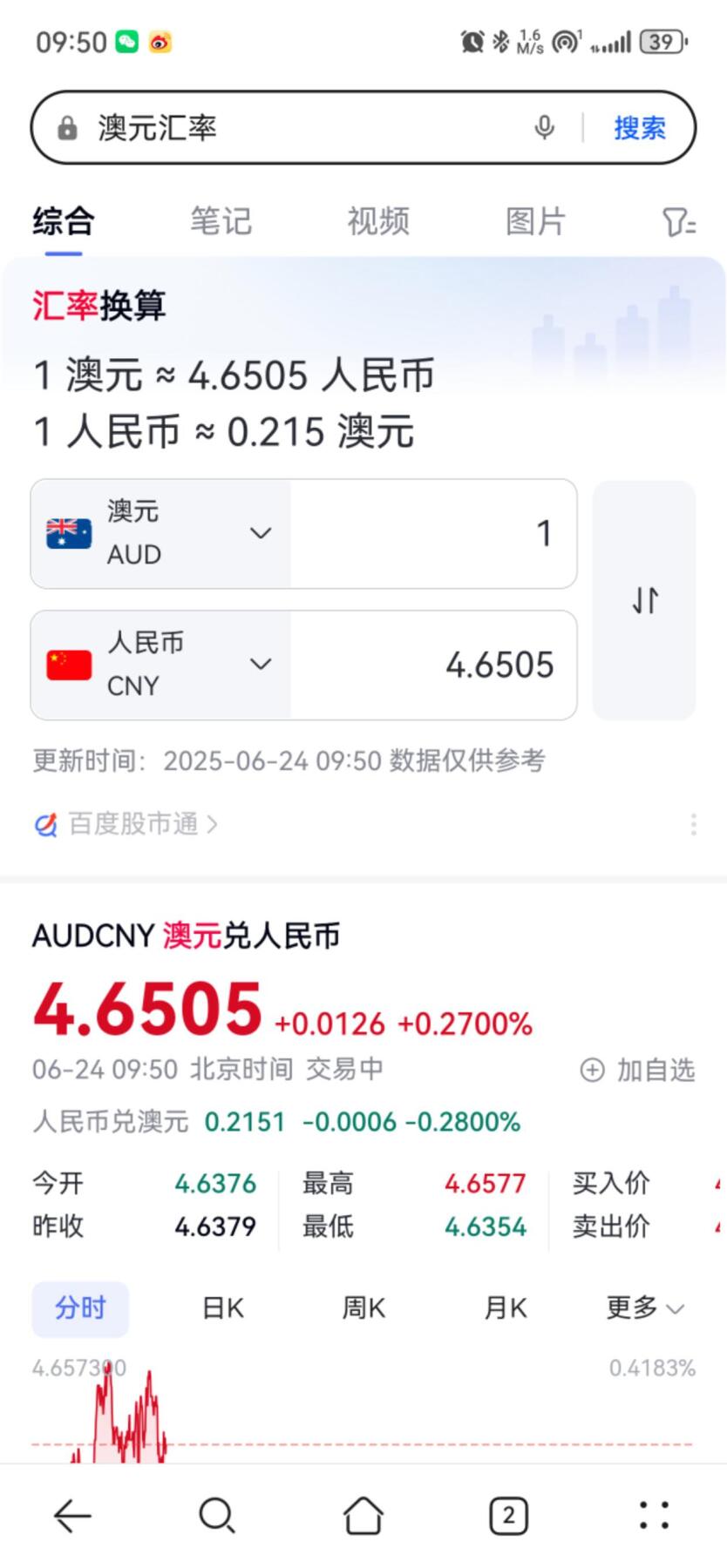Switch to the 图片 tab

(535, 221)
